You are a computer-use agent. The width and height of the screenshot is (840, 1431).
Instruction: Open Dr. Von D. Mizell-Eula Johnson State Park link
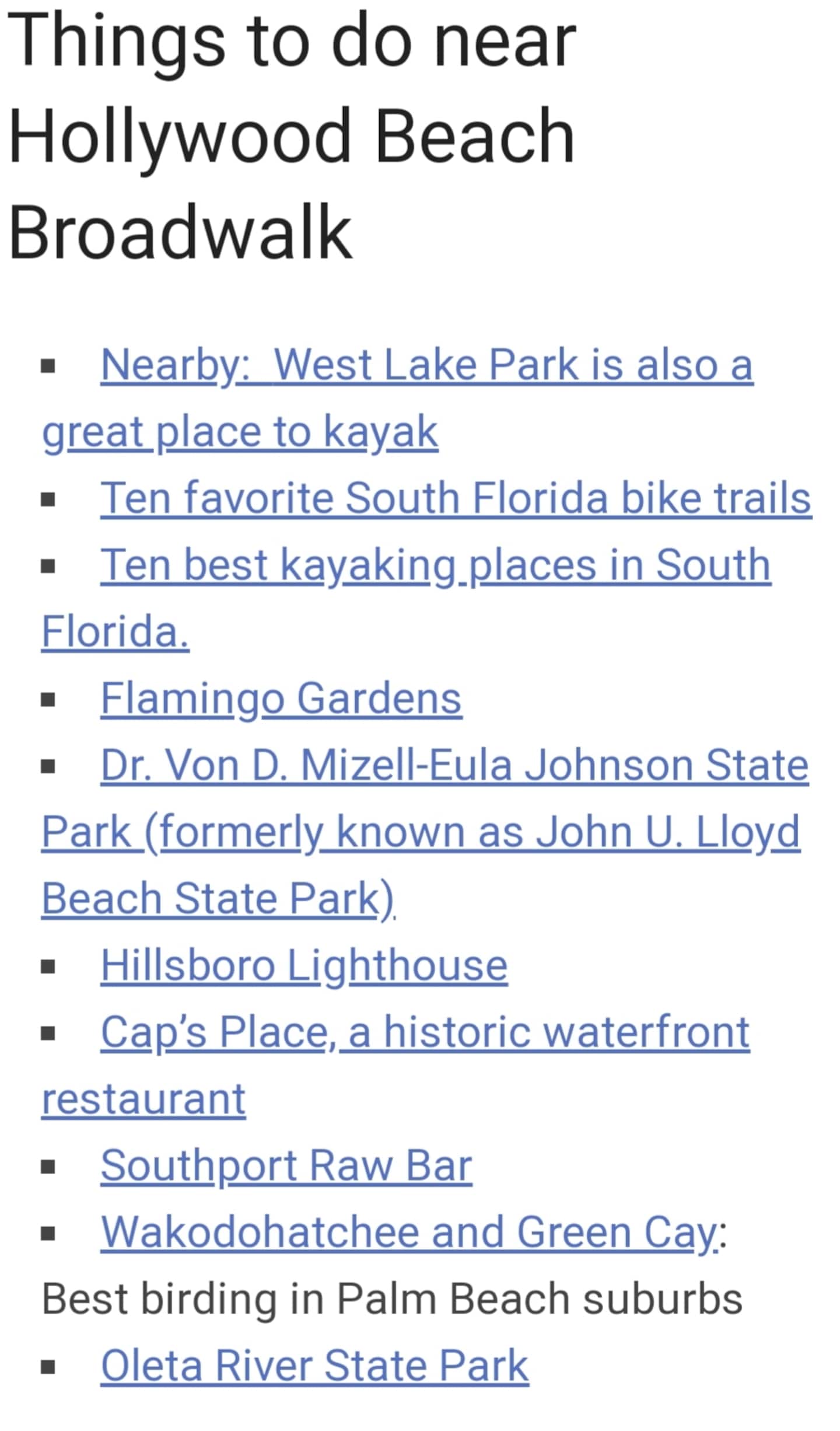pos(454,765)
